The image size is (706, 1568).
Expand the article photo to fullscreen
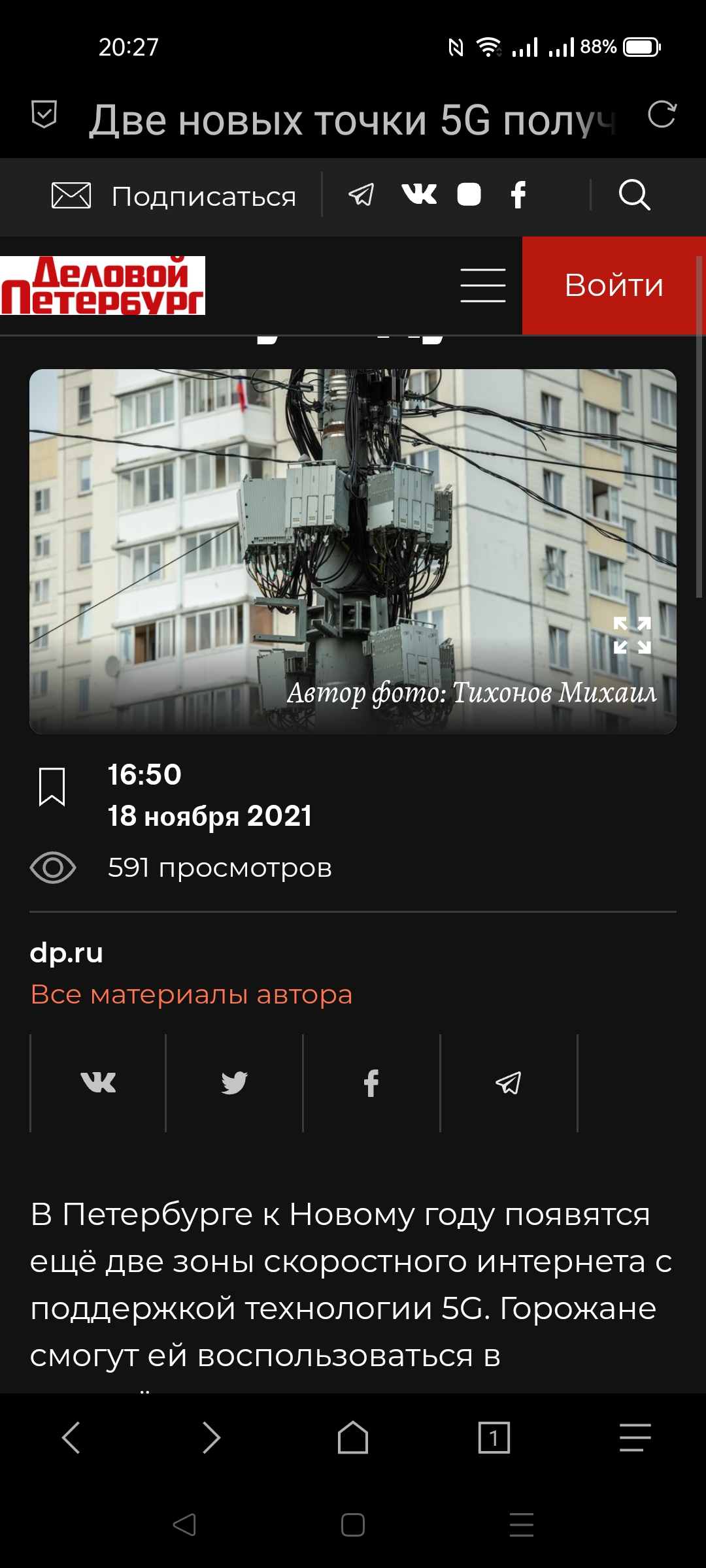(x=632, y=635)
